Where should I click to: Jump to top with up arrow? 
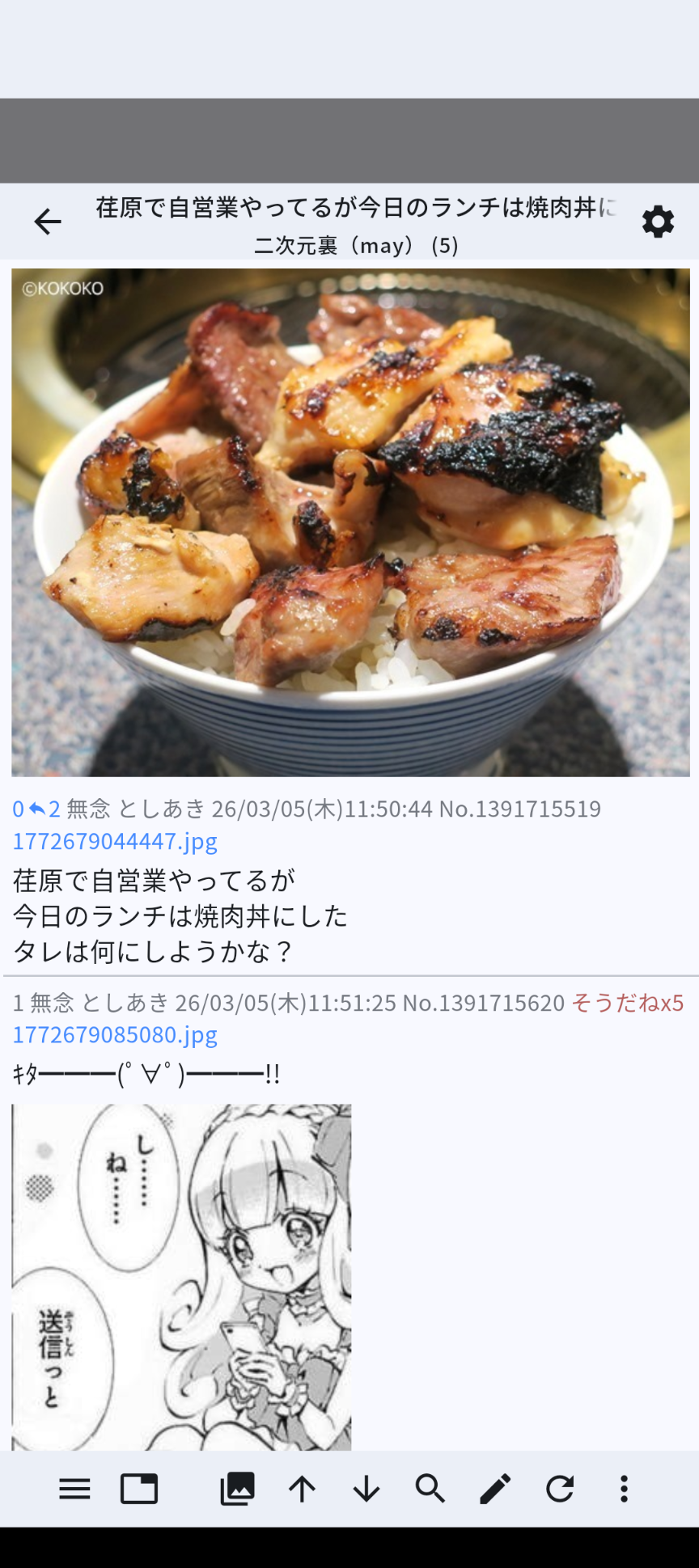pyautogui.click(x=302, y=1489)
